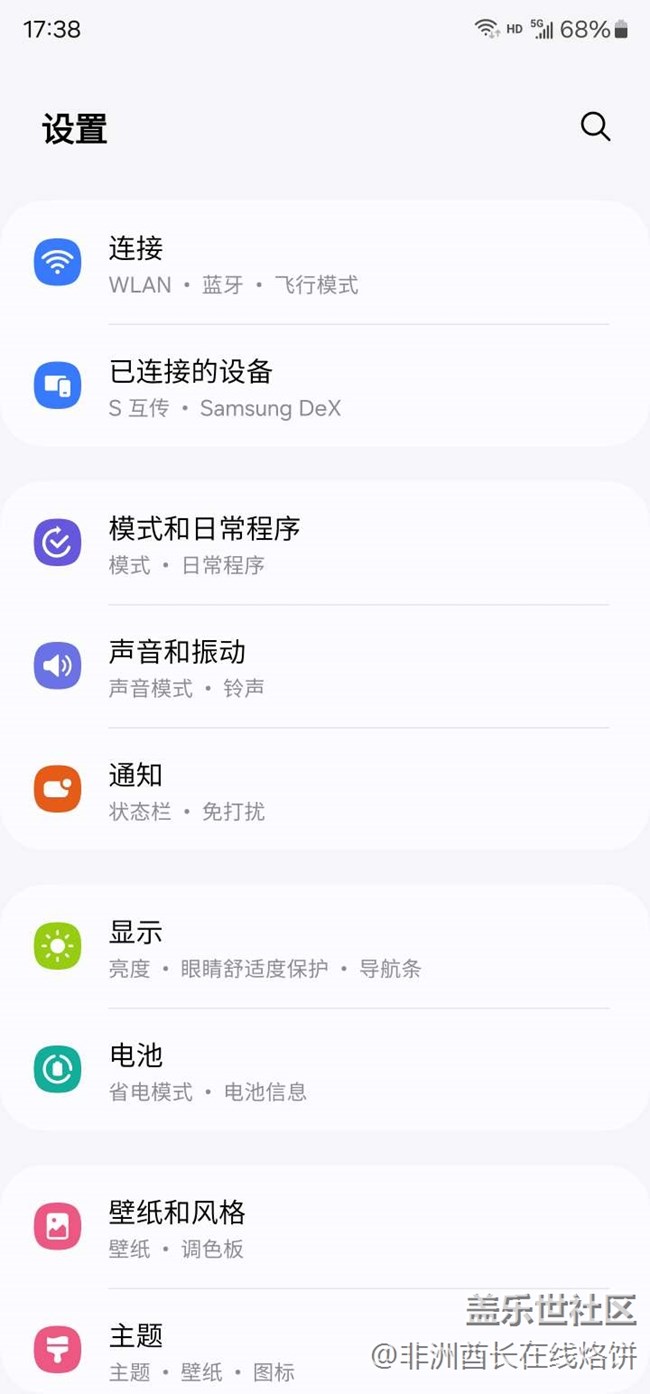This screenshot has width=650, height=1394.
Task: Open the settings search icon
Action: pos(595,127)
